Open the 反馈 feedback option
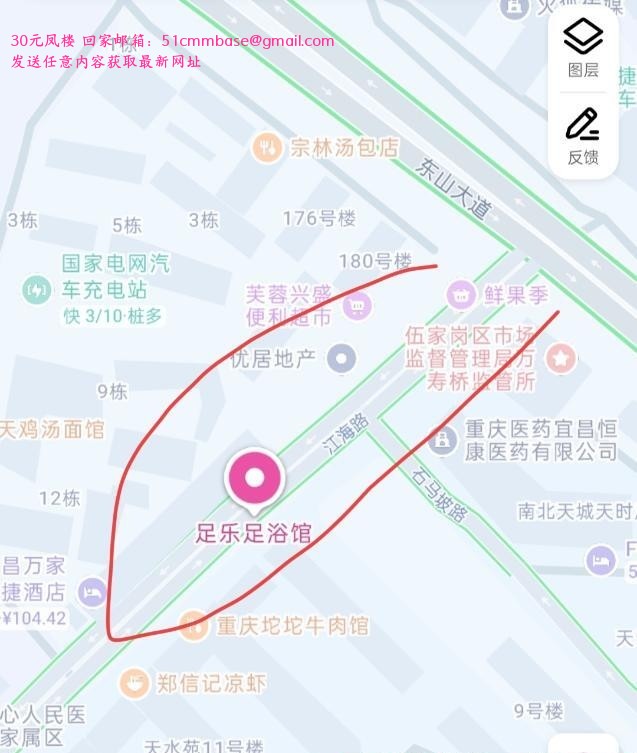The height and width of the screenshot is (753, 637). (583, 134)
